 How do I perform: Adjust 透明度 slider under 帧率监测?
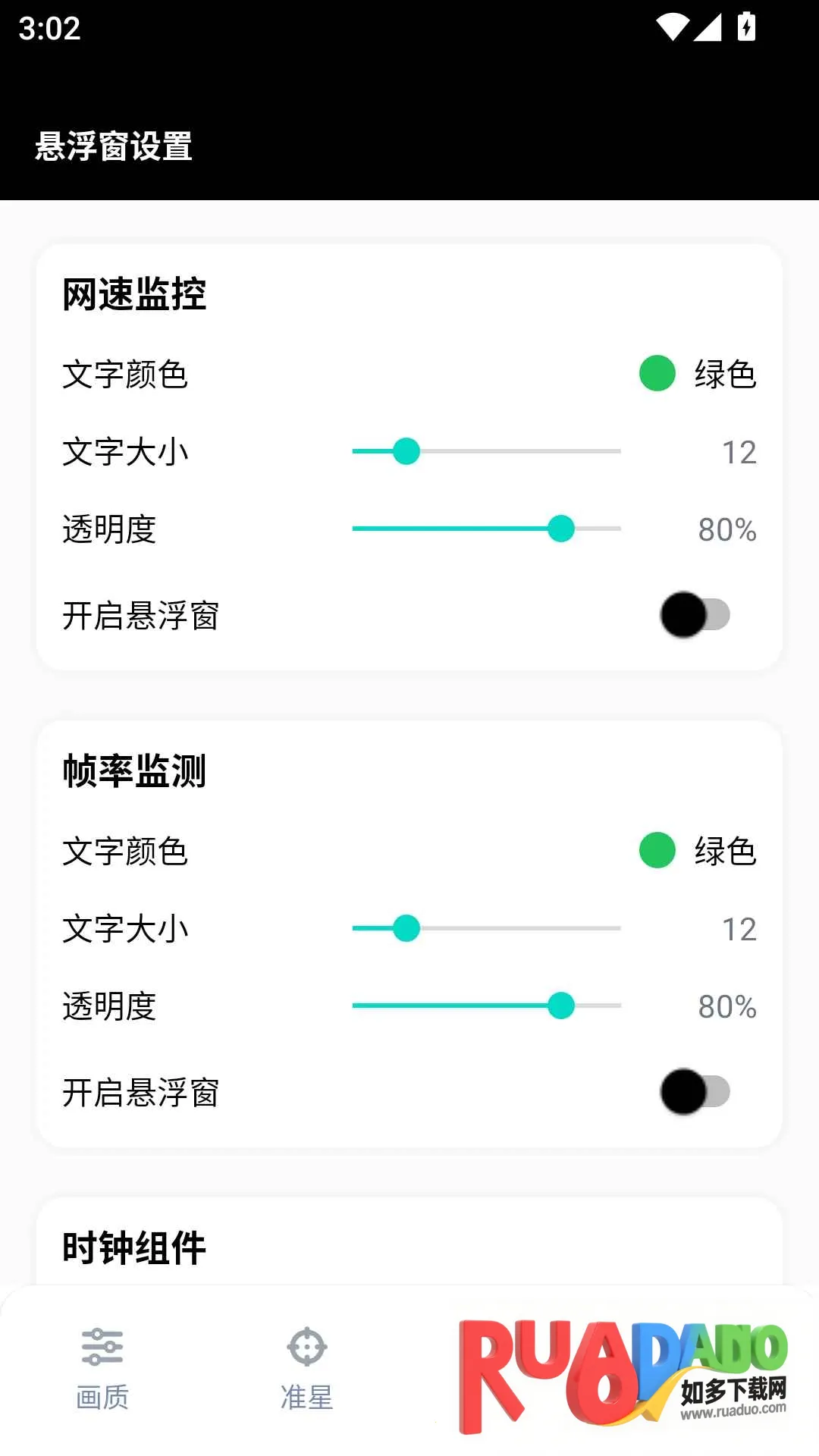(x=560, y=1006)
